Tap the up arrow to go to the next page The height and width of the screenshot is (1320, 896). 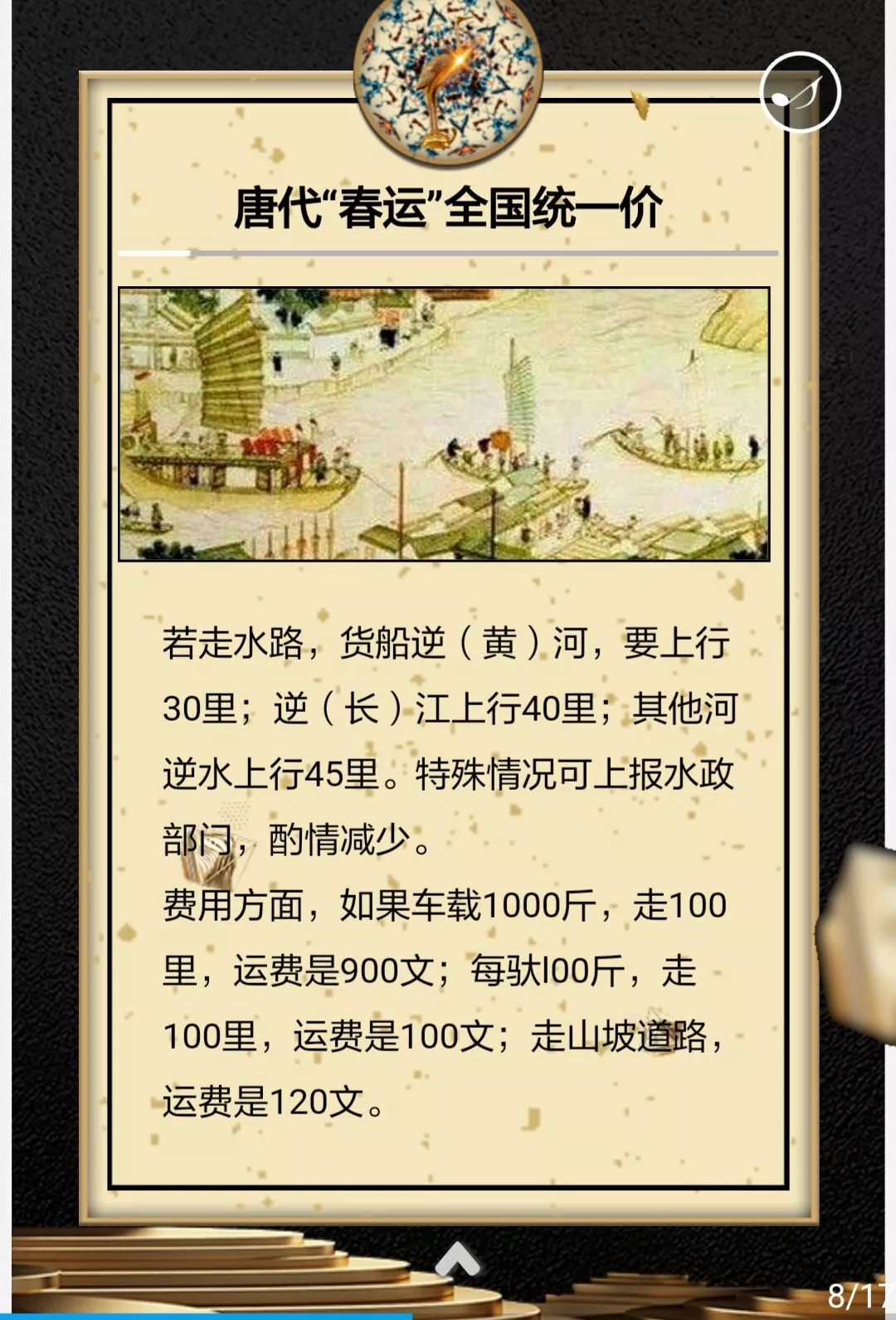coord(457,1259)
